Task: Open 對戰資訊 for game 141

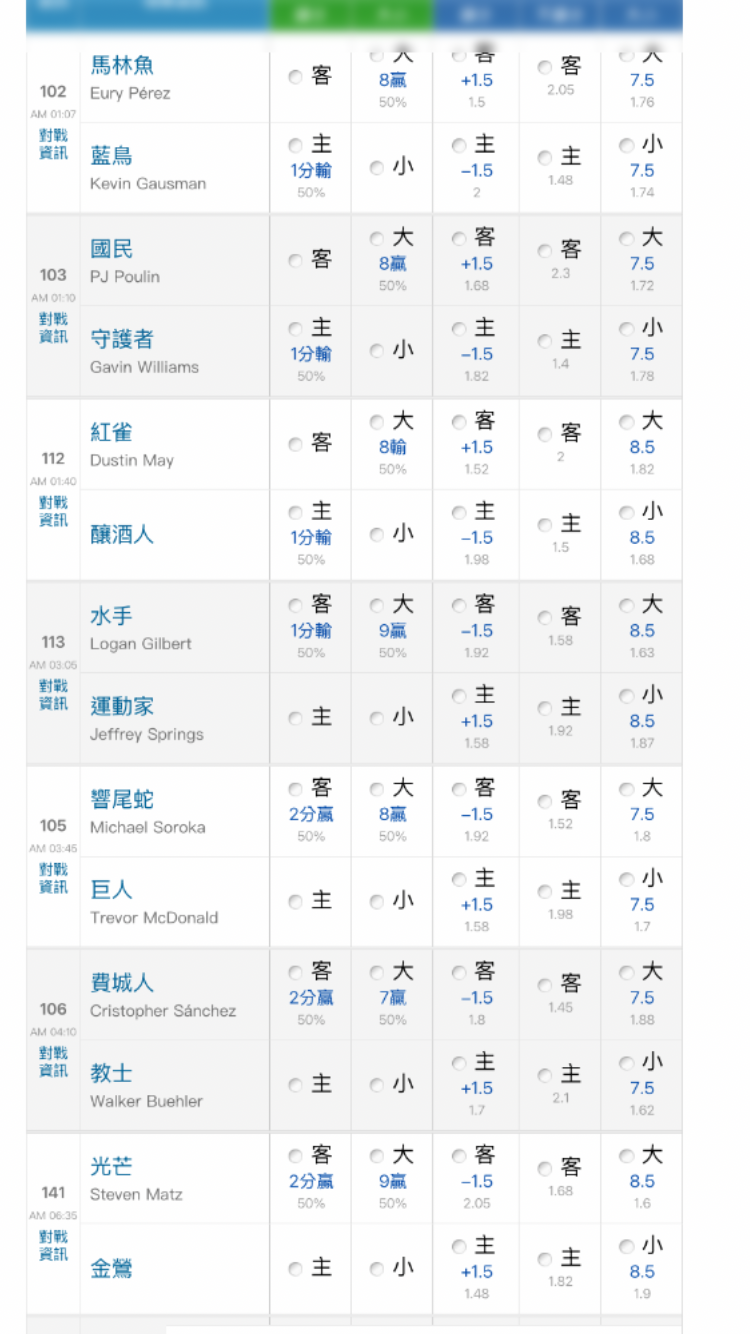Action: click(x=53, y=1245)
